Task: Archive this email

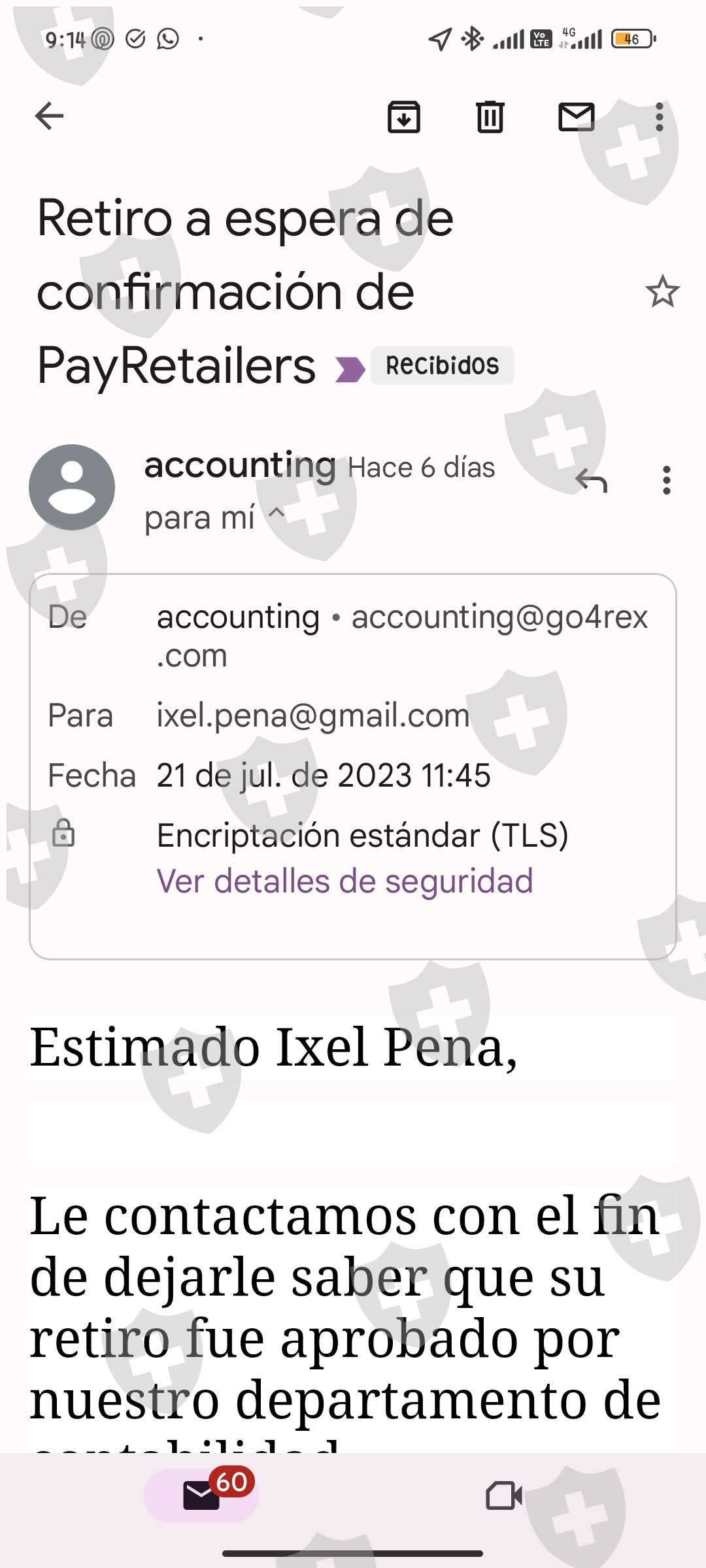Action: click(x=403, y=117)
